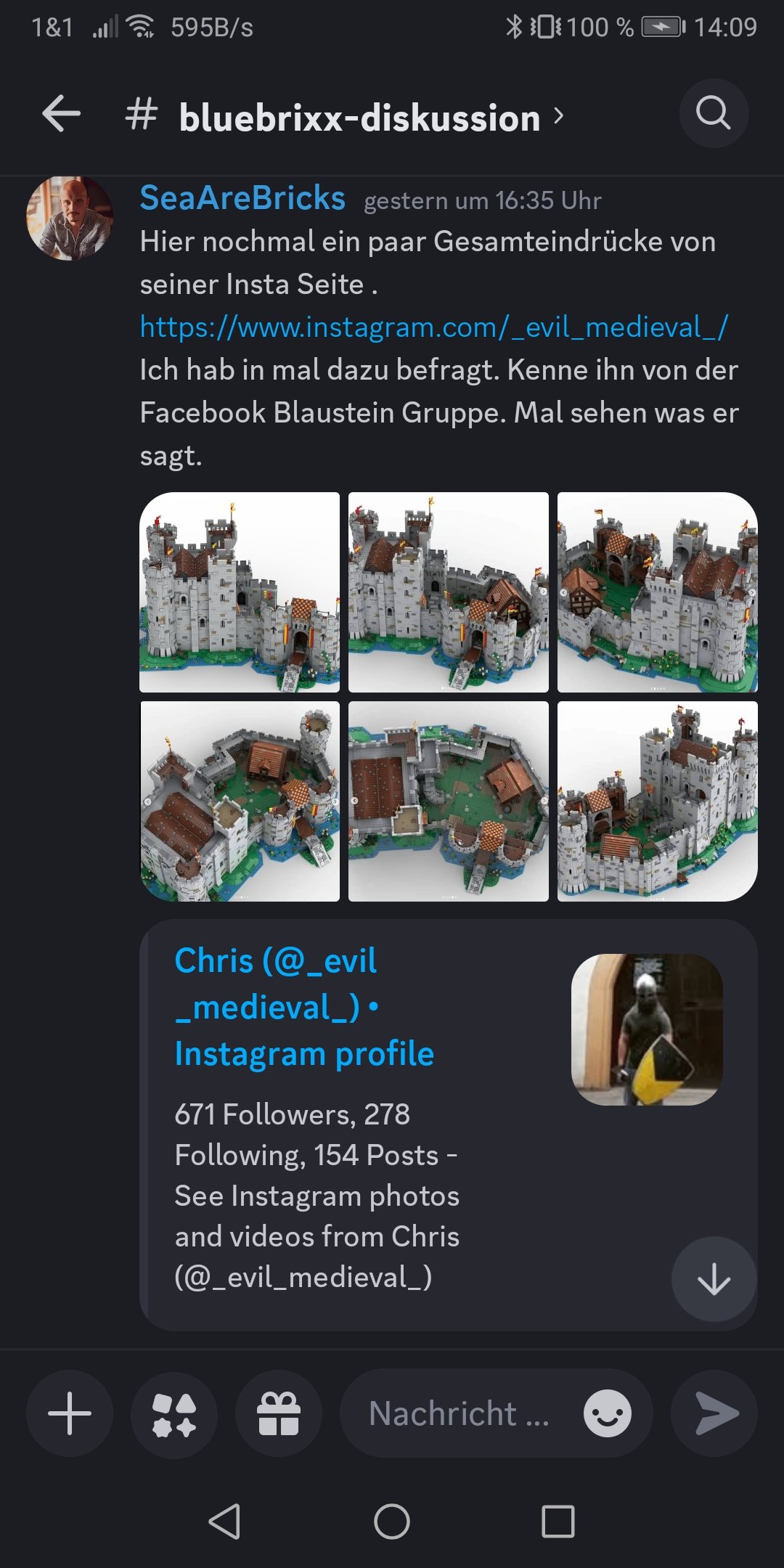
Task: Open the apps launcher icon
Action: click(x=174, y=1413)
